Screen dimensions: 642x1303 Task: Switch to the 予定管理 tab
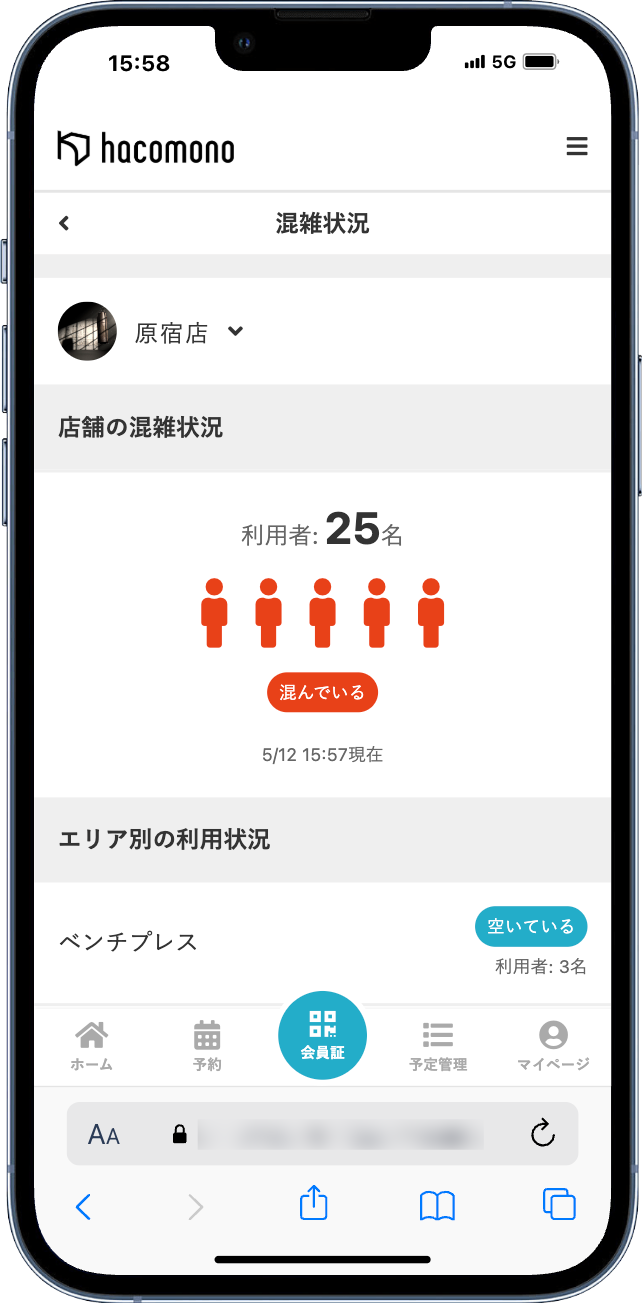[438, 1045]
